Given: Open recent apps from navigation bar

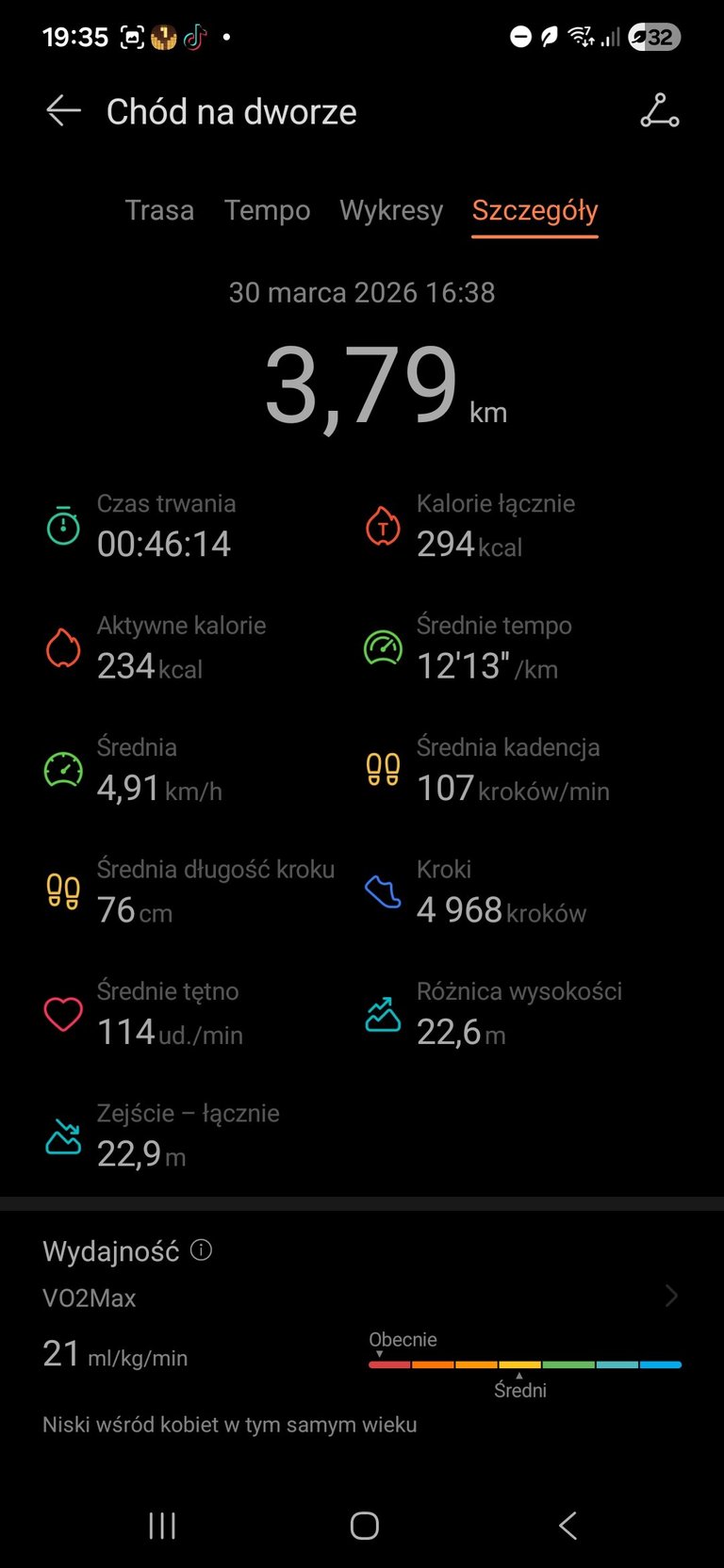Looking at the screenshot, I should 162,1526.
